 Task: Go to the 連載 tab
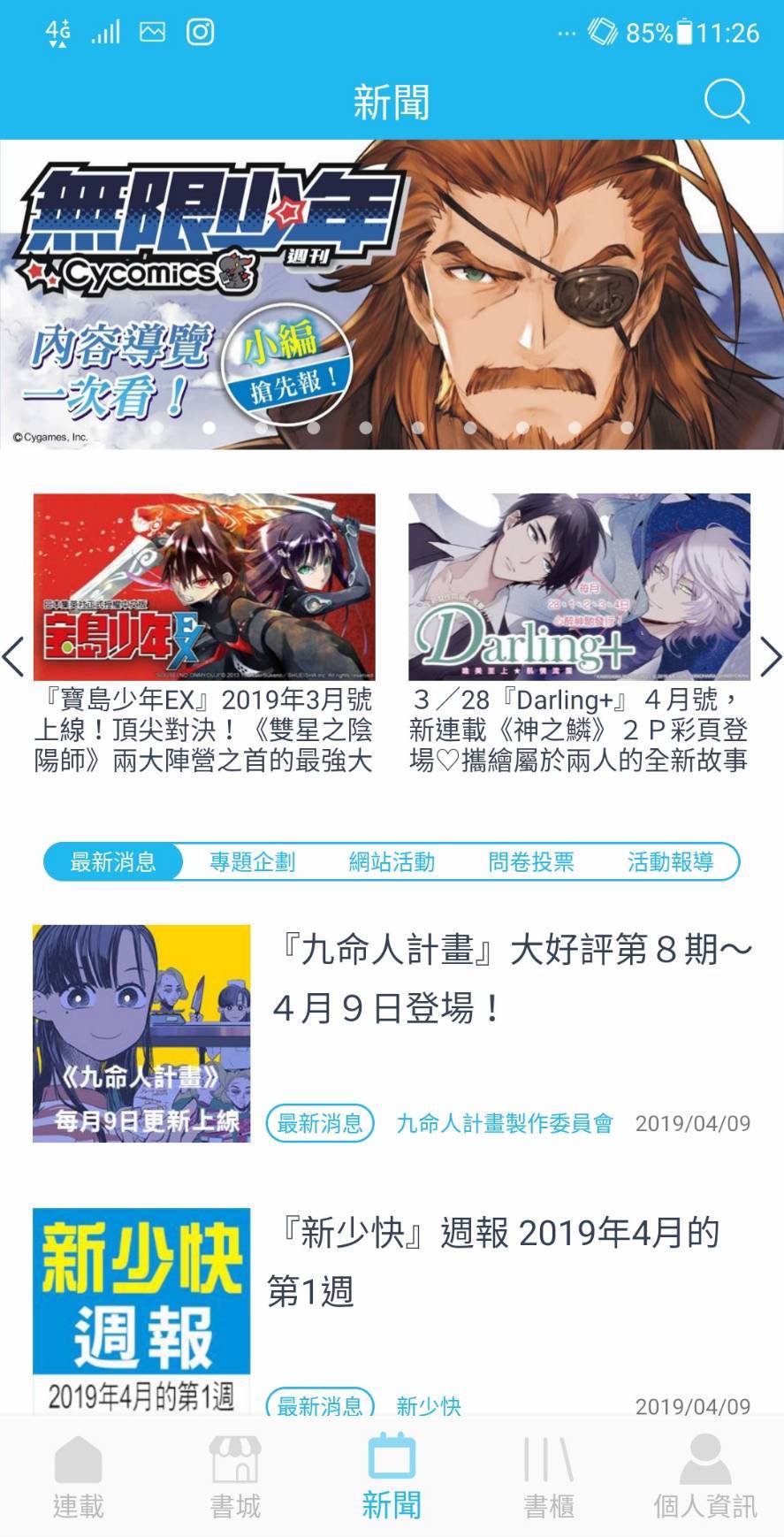(x=79, y=1478)
